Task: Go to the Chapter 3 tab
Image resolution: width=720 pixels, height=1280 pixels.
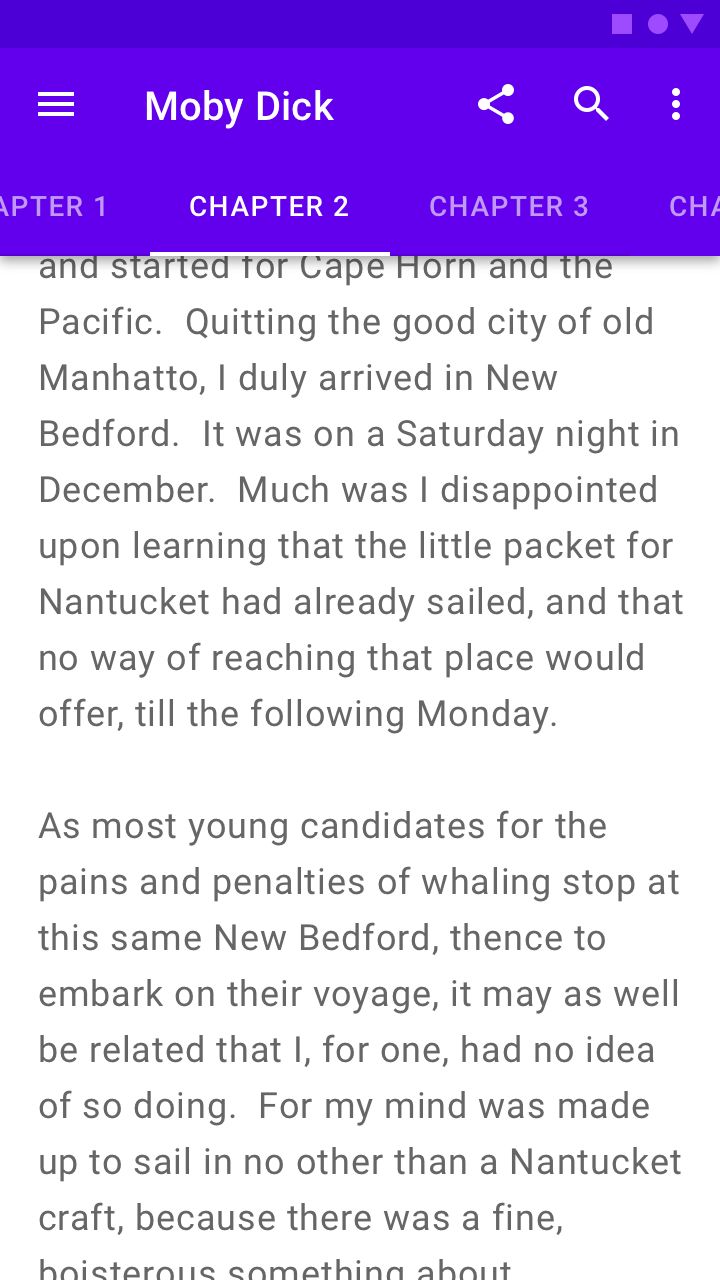Action: 509,206
